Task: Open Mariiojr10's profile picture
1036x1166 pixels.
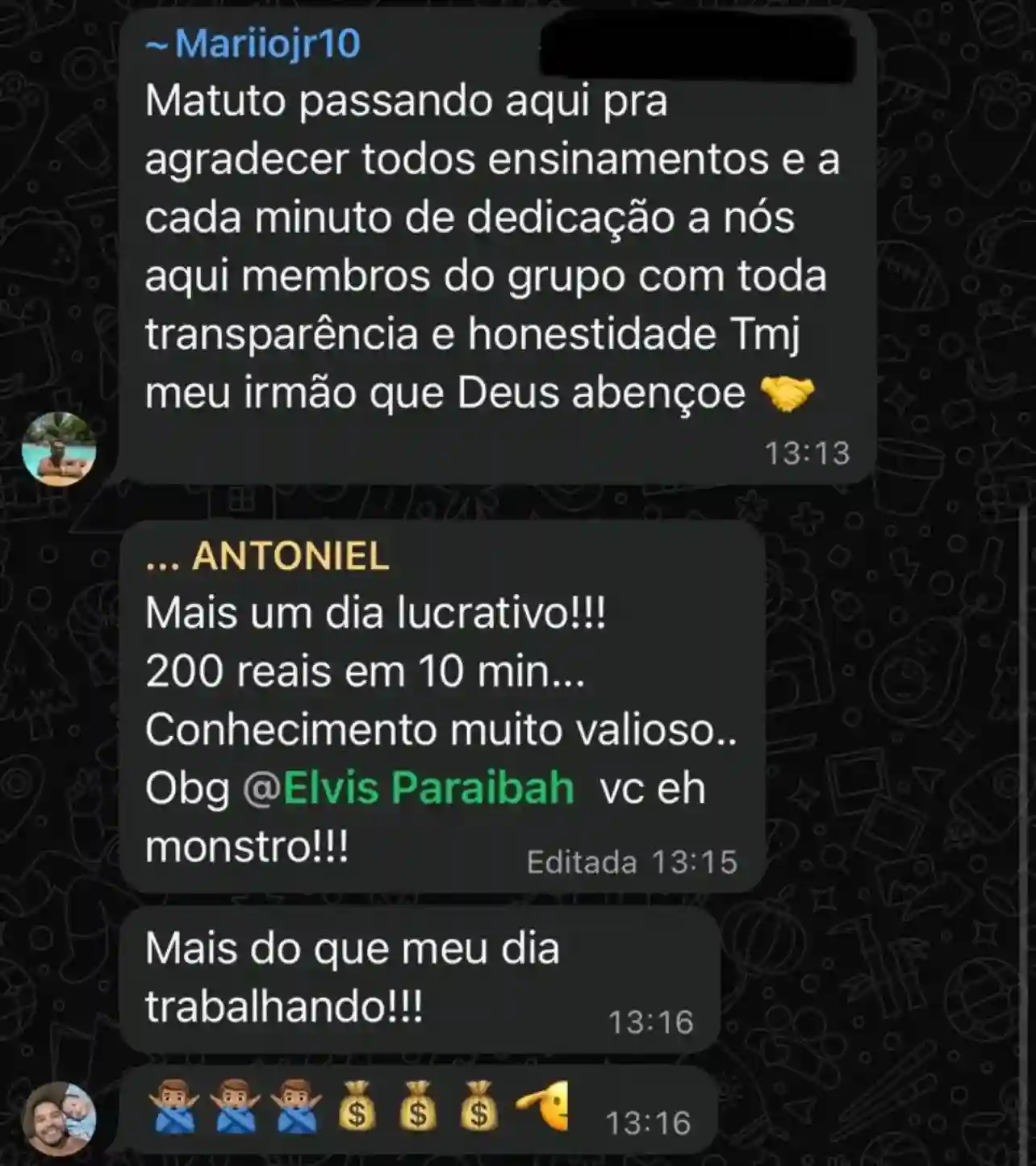Action: [x=59, y=449]
